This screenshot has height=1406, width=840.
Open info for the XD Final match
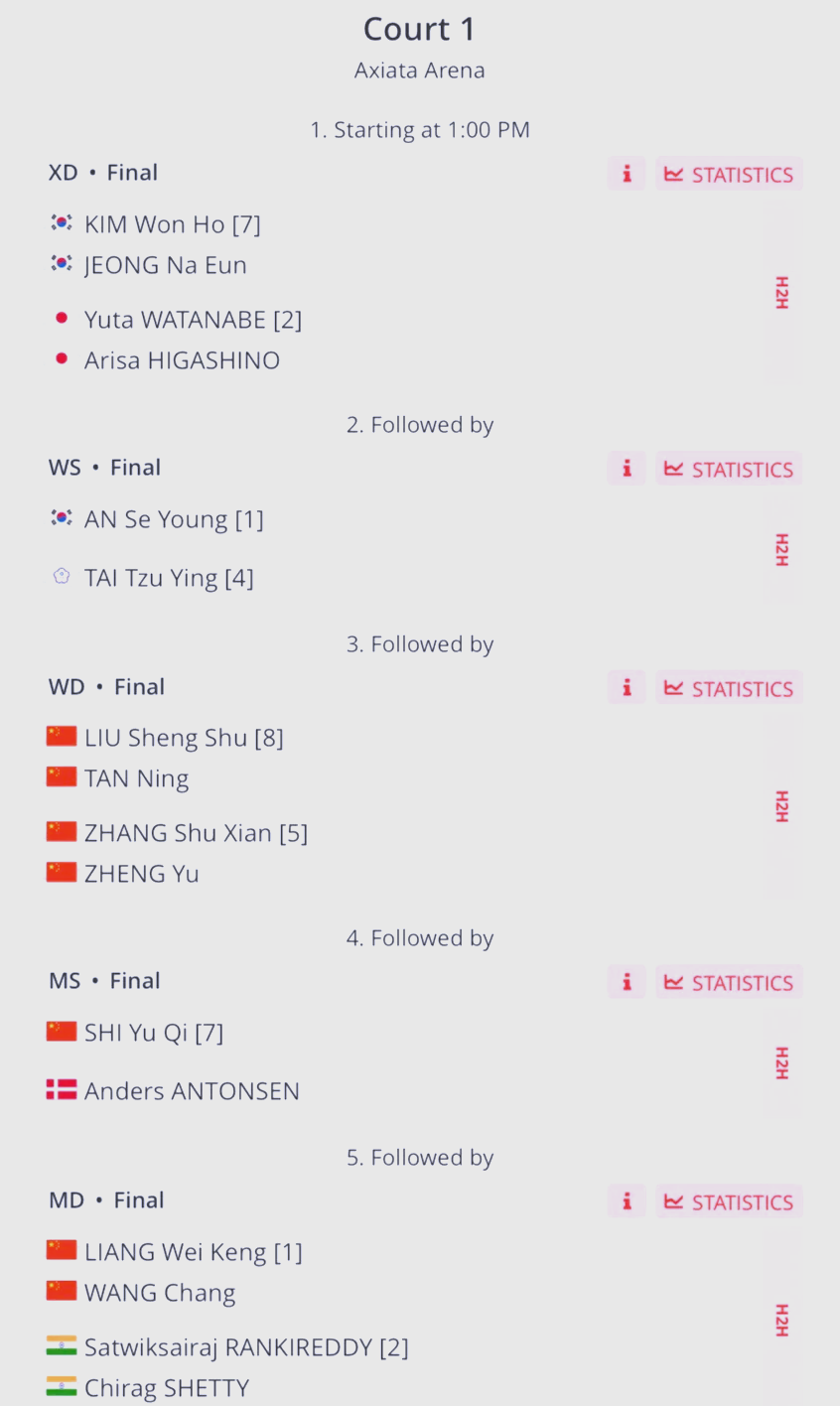[627, 174]
